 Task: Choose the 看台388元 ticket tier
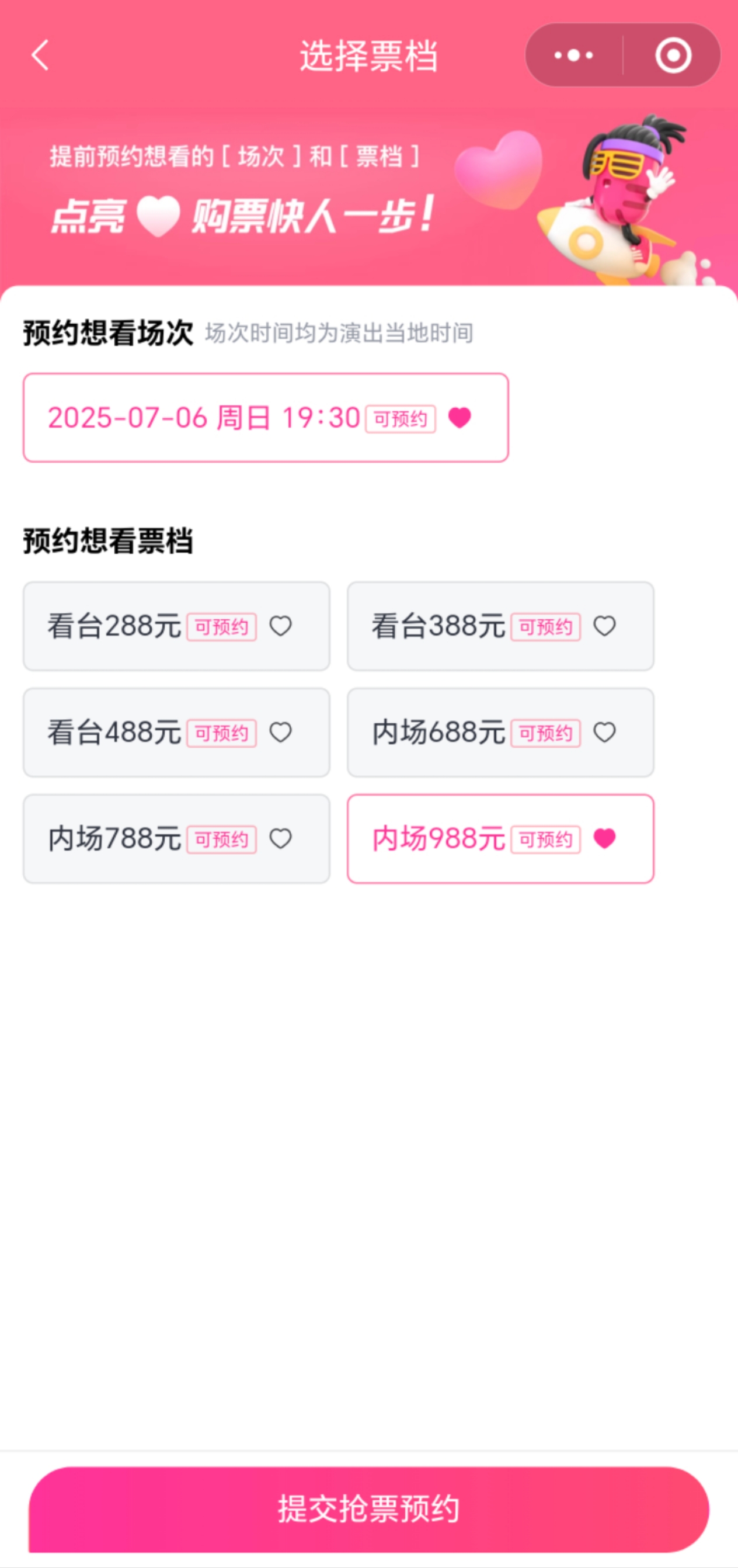click(x=501, y=626)
